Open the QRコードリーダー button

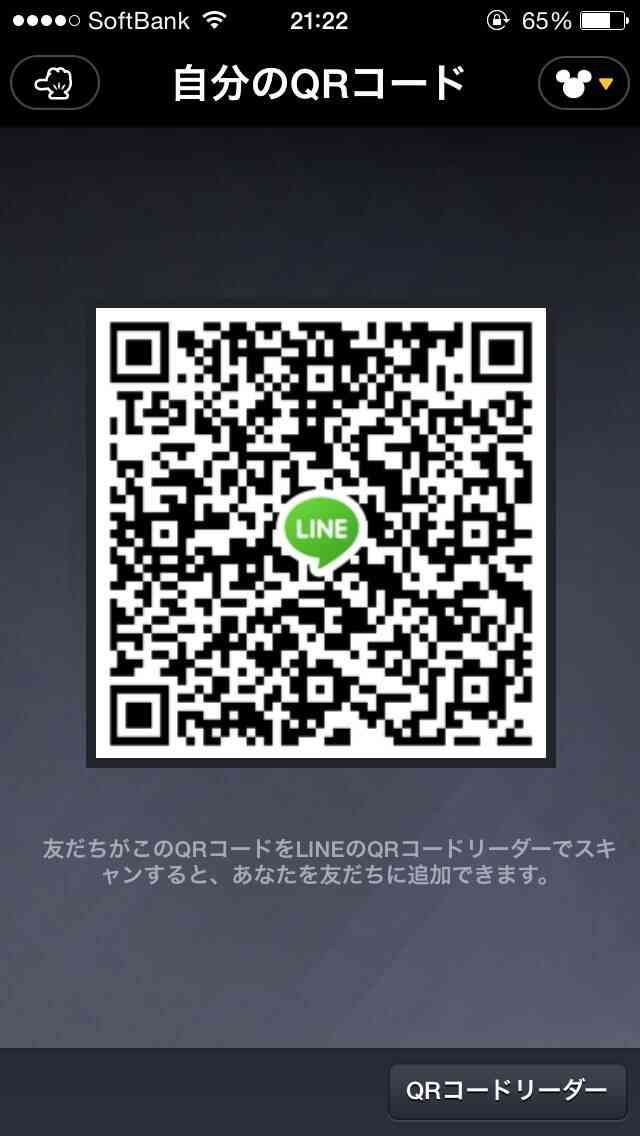tap(507, 1091)
